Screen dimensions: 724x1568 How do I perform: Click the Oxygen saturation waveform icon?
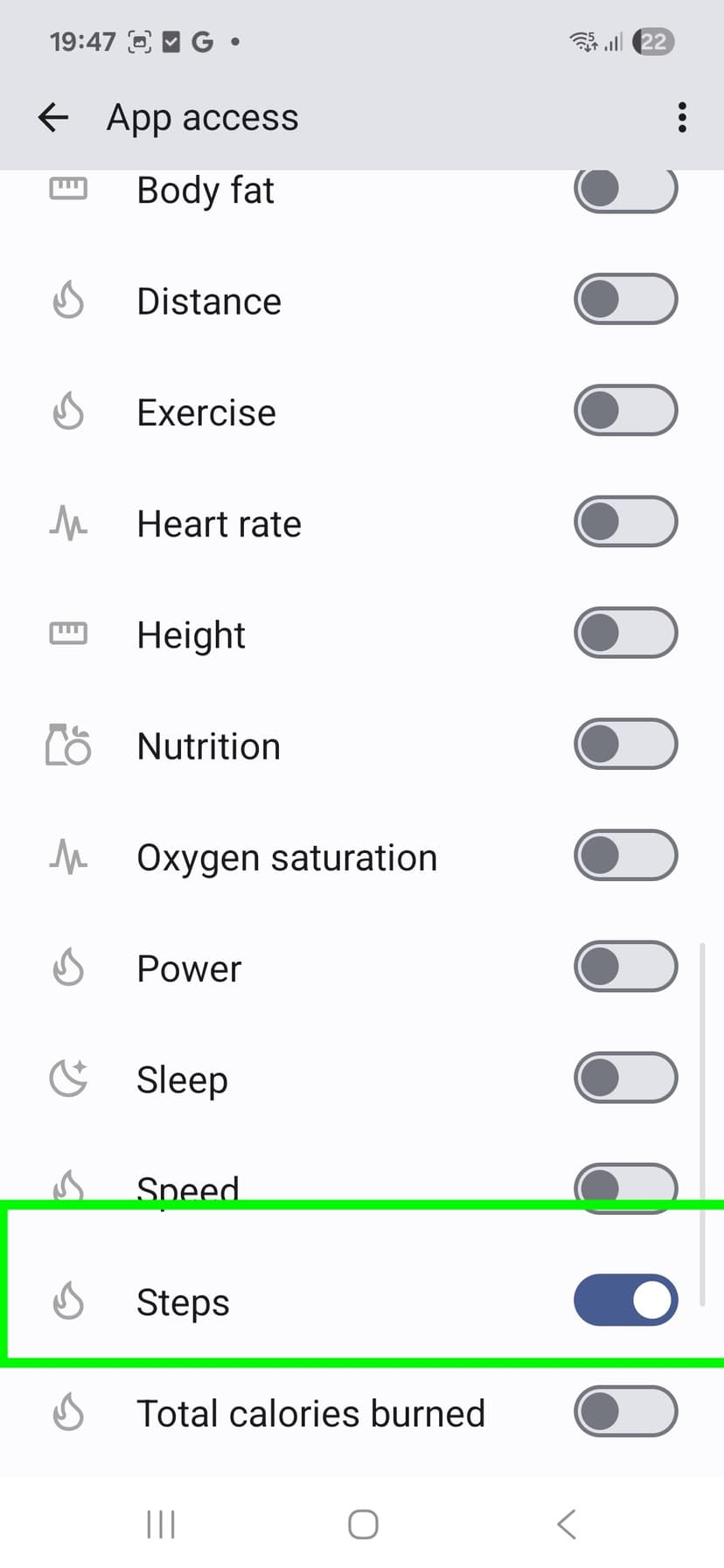[x=68, y=856]
